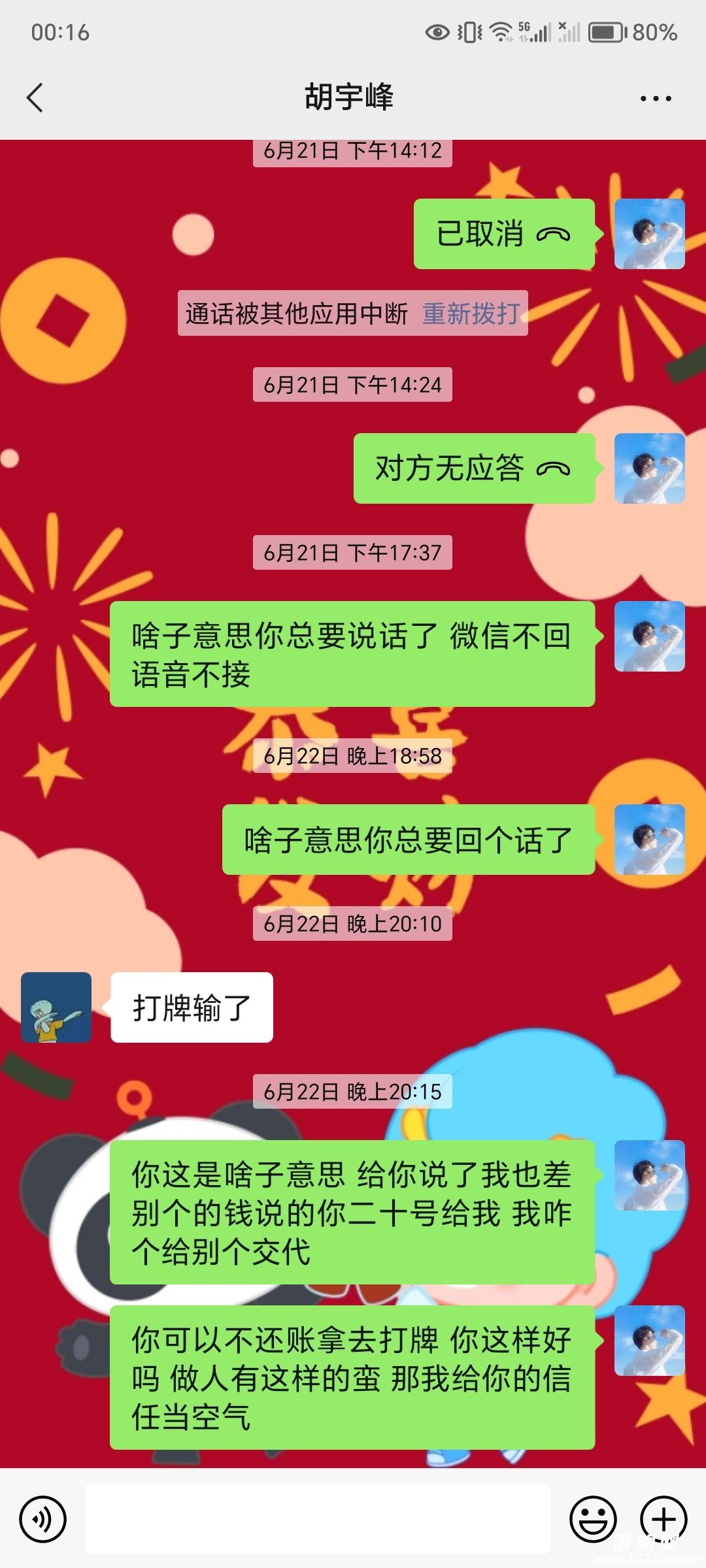The height and width of the screenshot is (1568, 706).
Task: Open my avatar beside 啥子意思你总要回个话了
Action: pos(649,840)
